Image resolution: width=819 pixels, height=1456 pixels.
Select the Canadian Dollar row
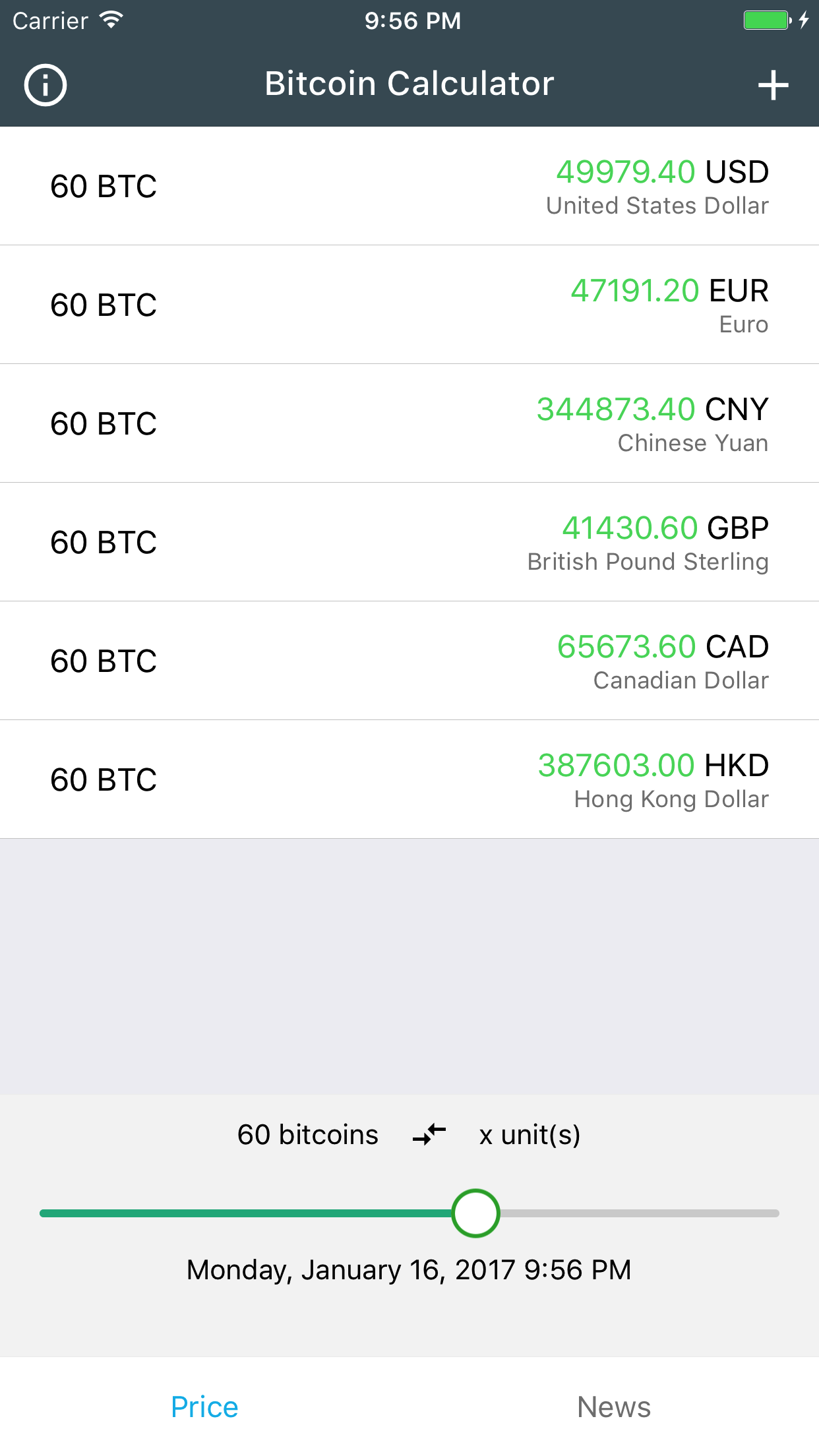(409, 661)
